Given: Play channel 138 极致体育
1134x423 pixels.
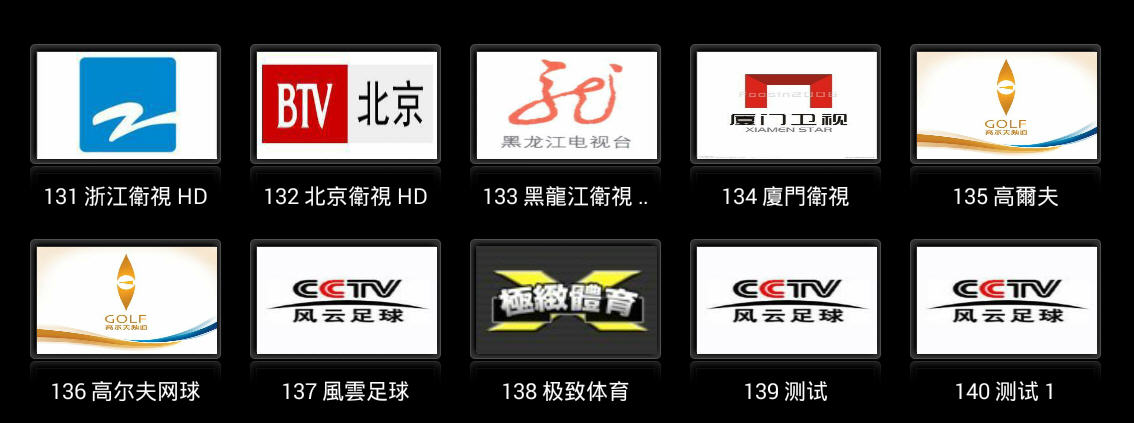Looking at the screenshot, I should (x=566, y=300).
